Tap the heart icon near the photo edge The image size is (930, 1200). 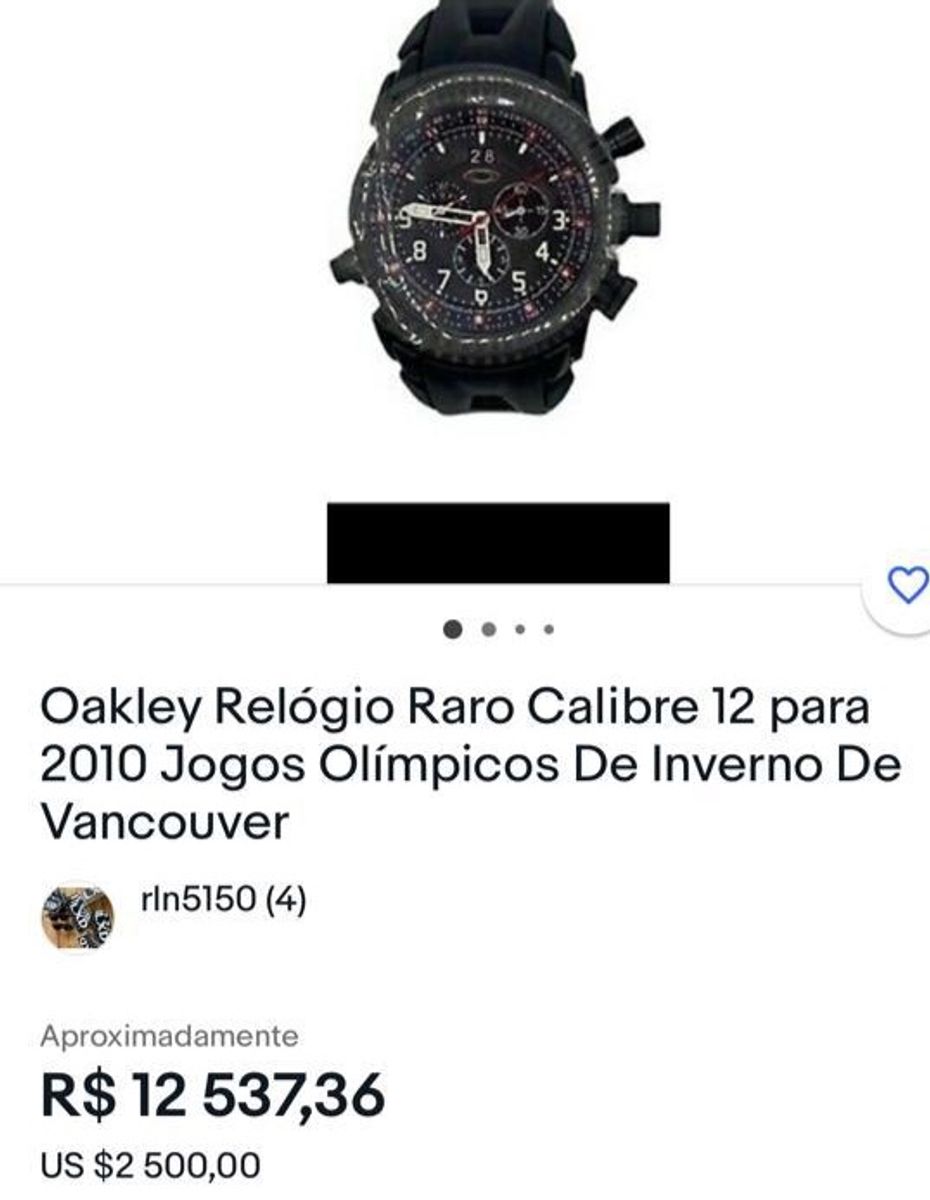tap(906, 584)
